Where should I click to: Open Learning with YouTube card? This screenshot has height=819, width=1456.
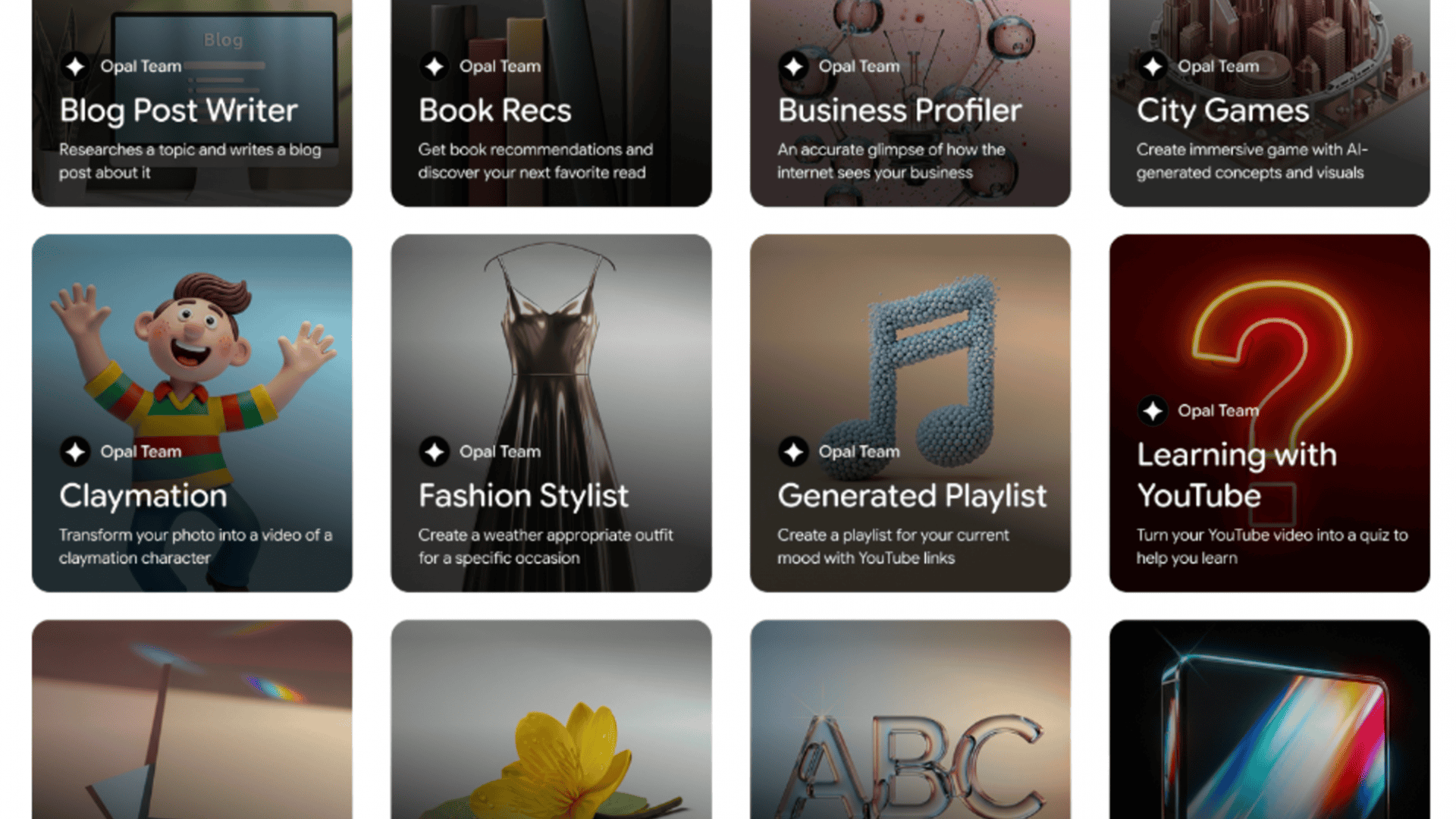pos(1269,413)
